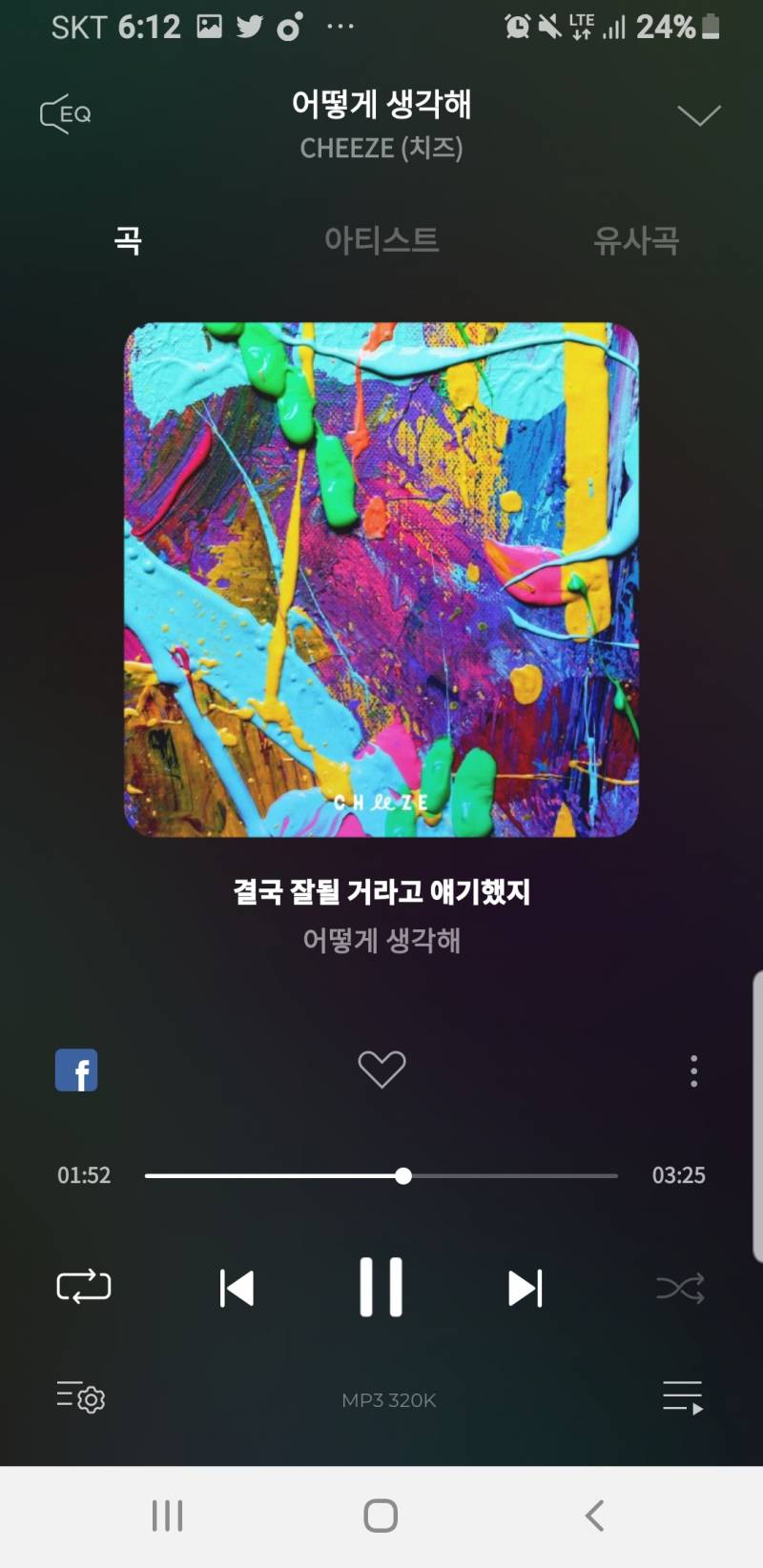This screenshot has width=763, height=1568.
Task: Share the song to Facebook
Action: tap(76, 1069)
